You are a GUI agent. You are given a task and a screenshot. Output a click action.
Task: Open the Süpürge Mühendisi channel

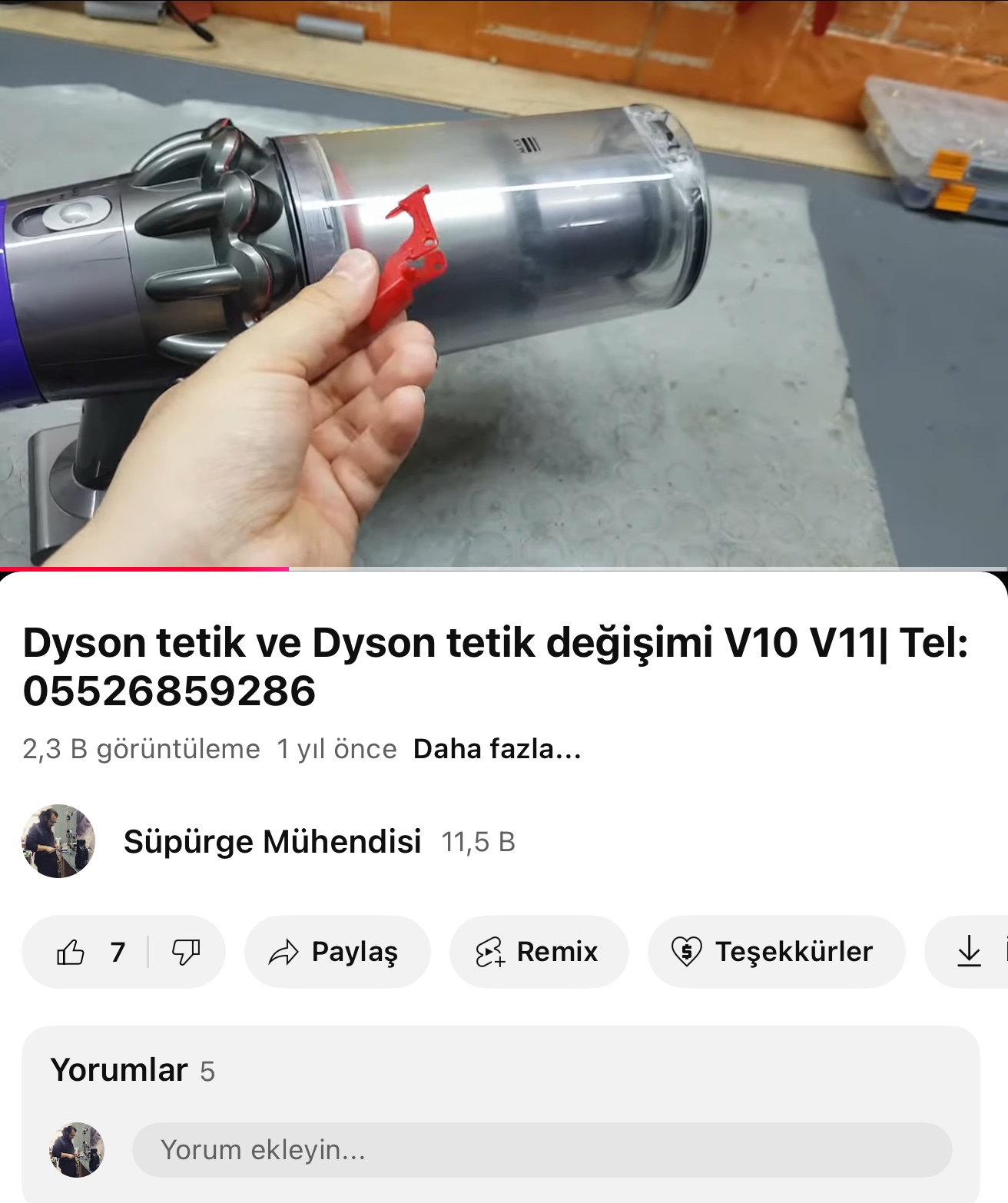click(272, 842)
